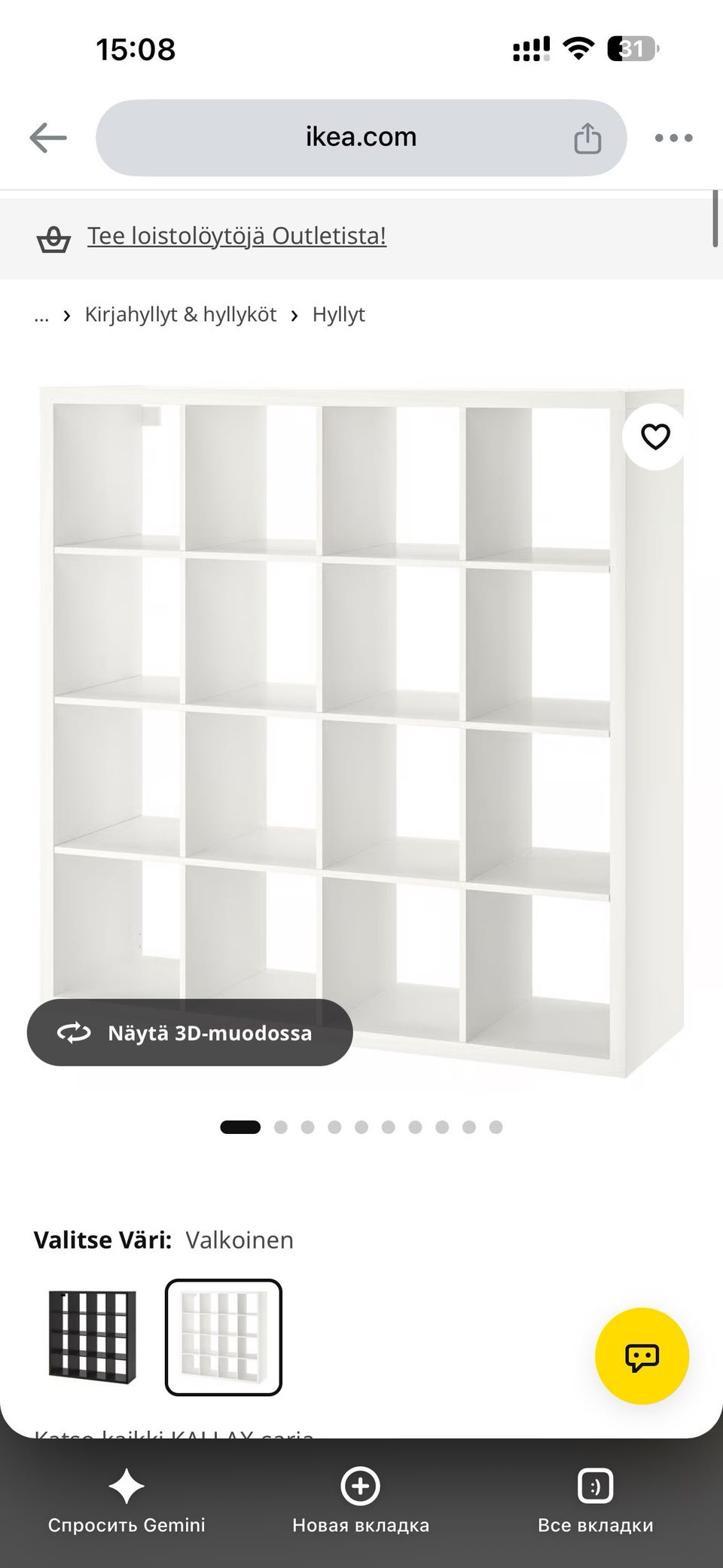Ask Gemini about this page
This screenshot has width=723, height=1568.
(x=127, y=1502)
